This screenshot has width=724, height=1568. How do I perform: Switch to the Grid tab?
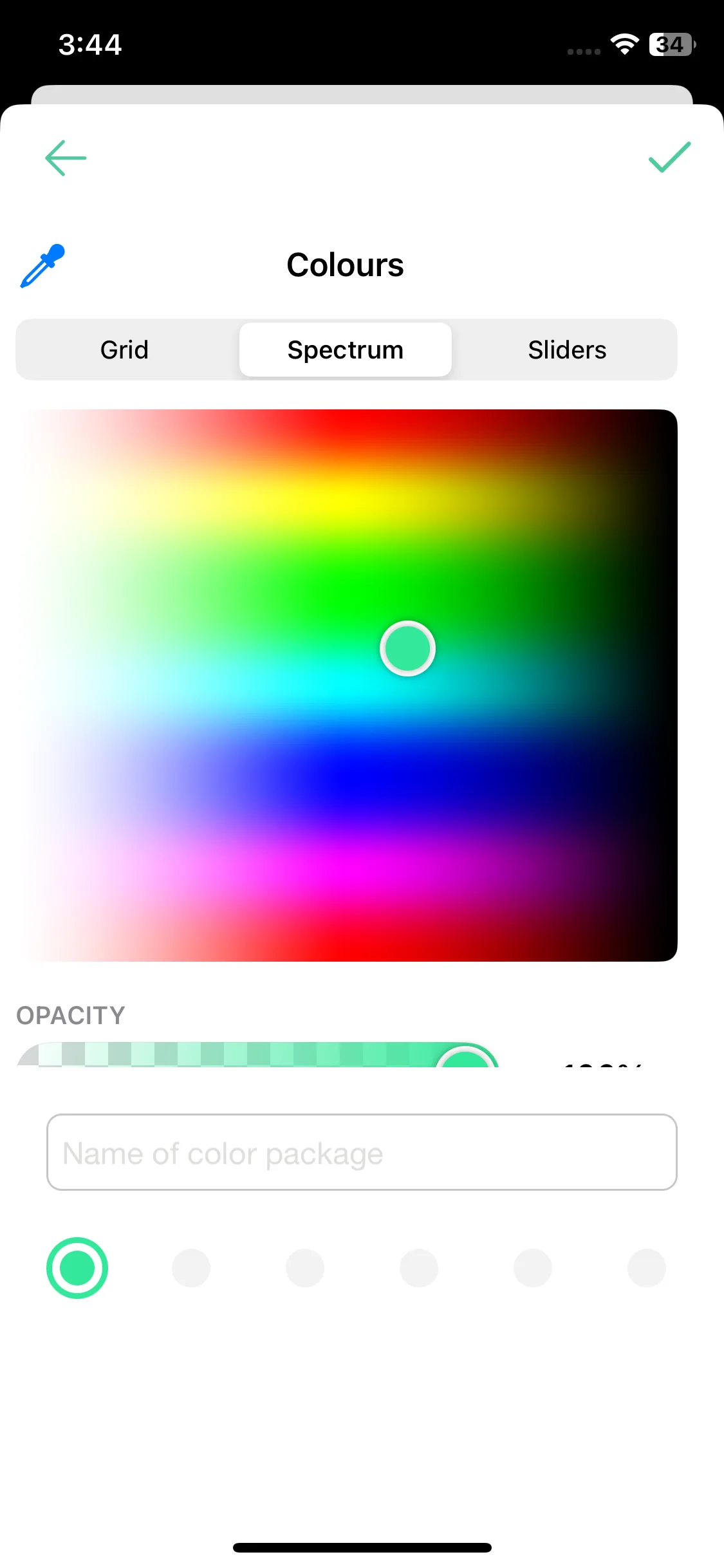click(125, 350)
